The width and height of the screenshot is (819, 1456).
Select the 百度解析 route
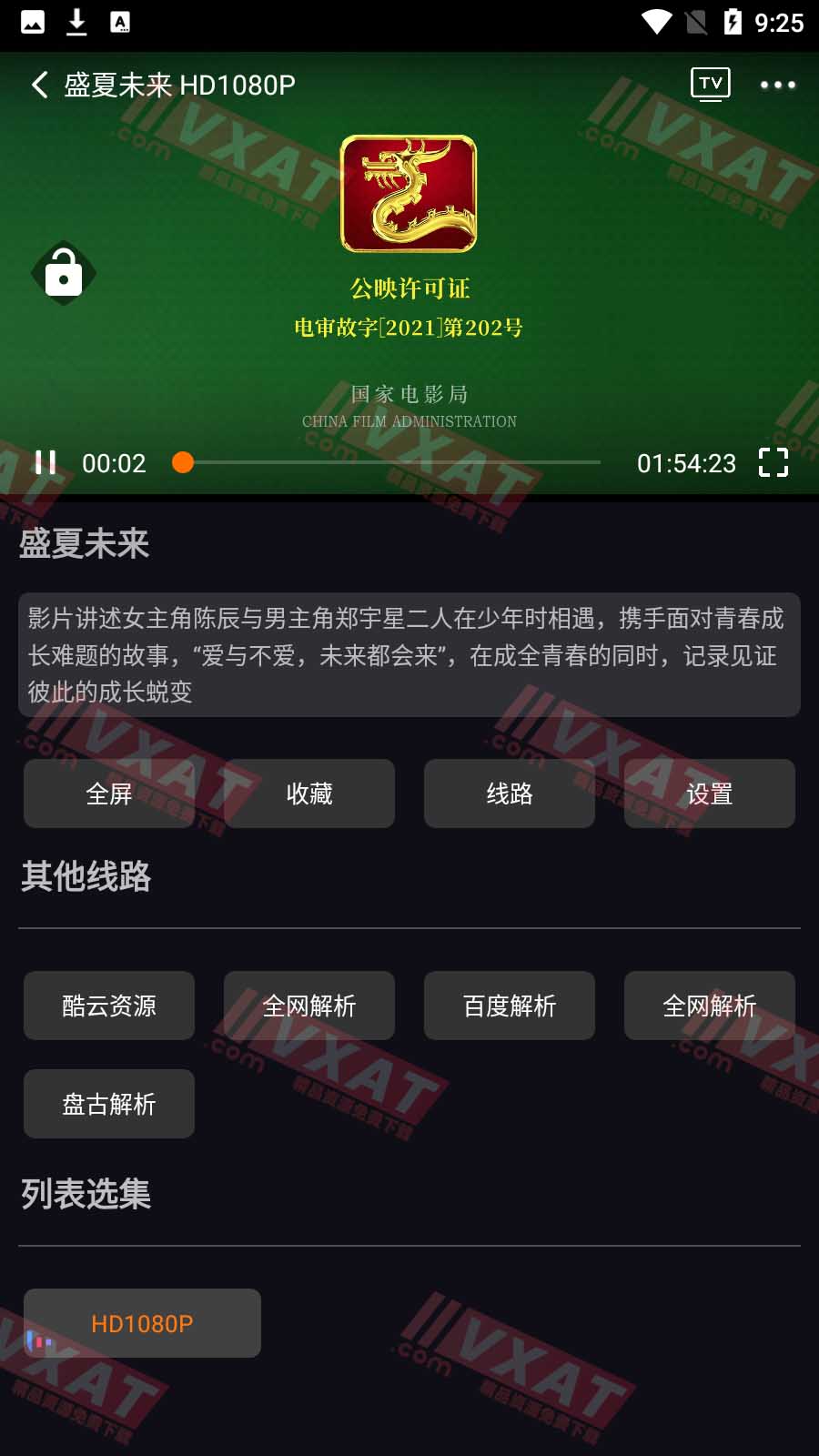(x=510, y=1006)
